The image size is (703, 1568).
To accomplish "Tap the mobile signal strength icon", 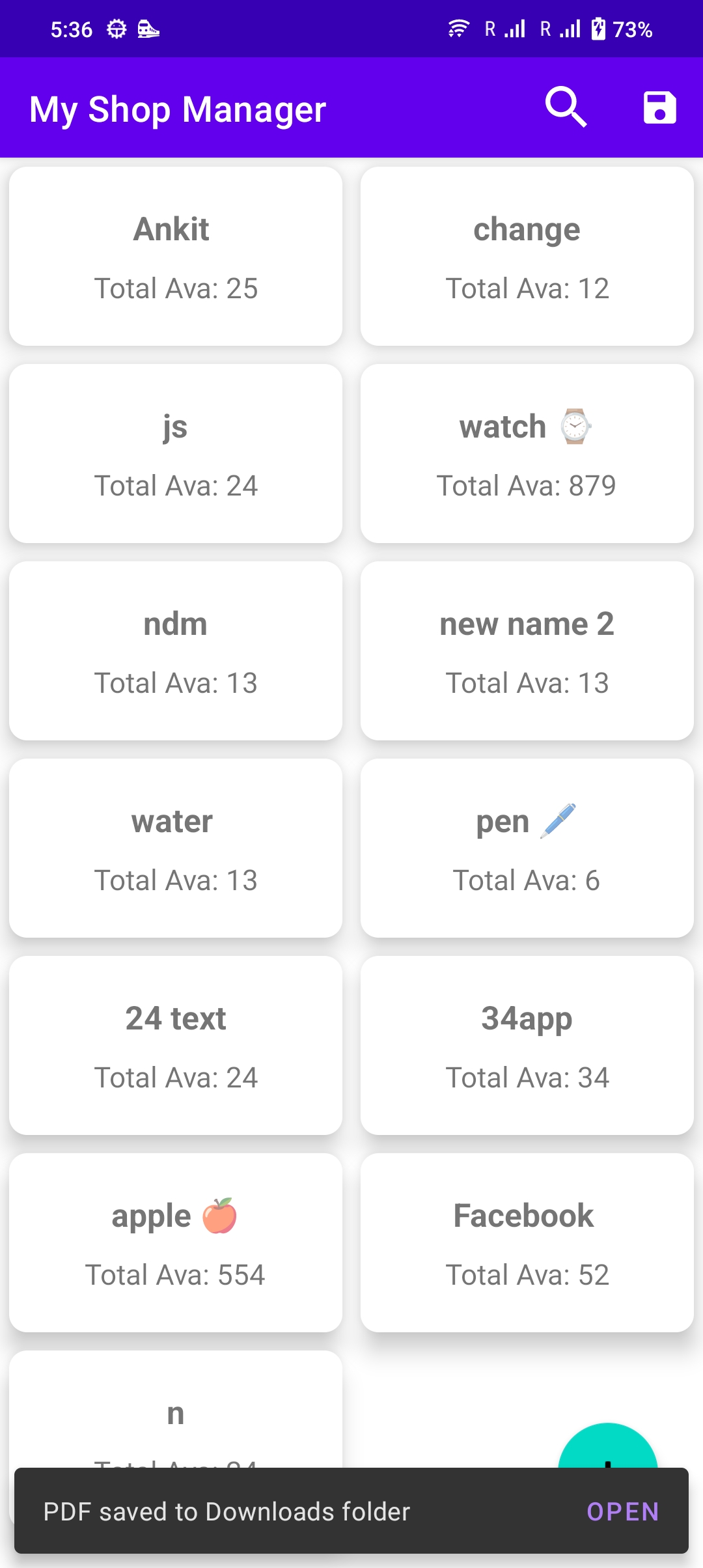I will (514, 29).
